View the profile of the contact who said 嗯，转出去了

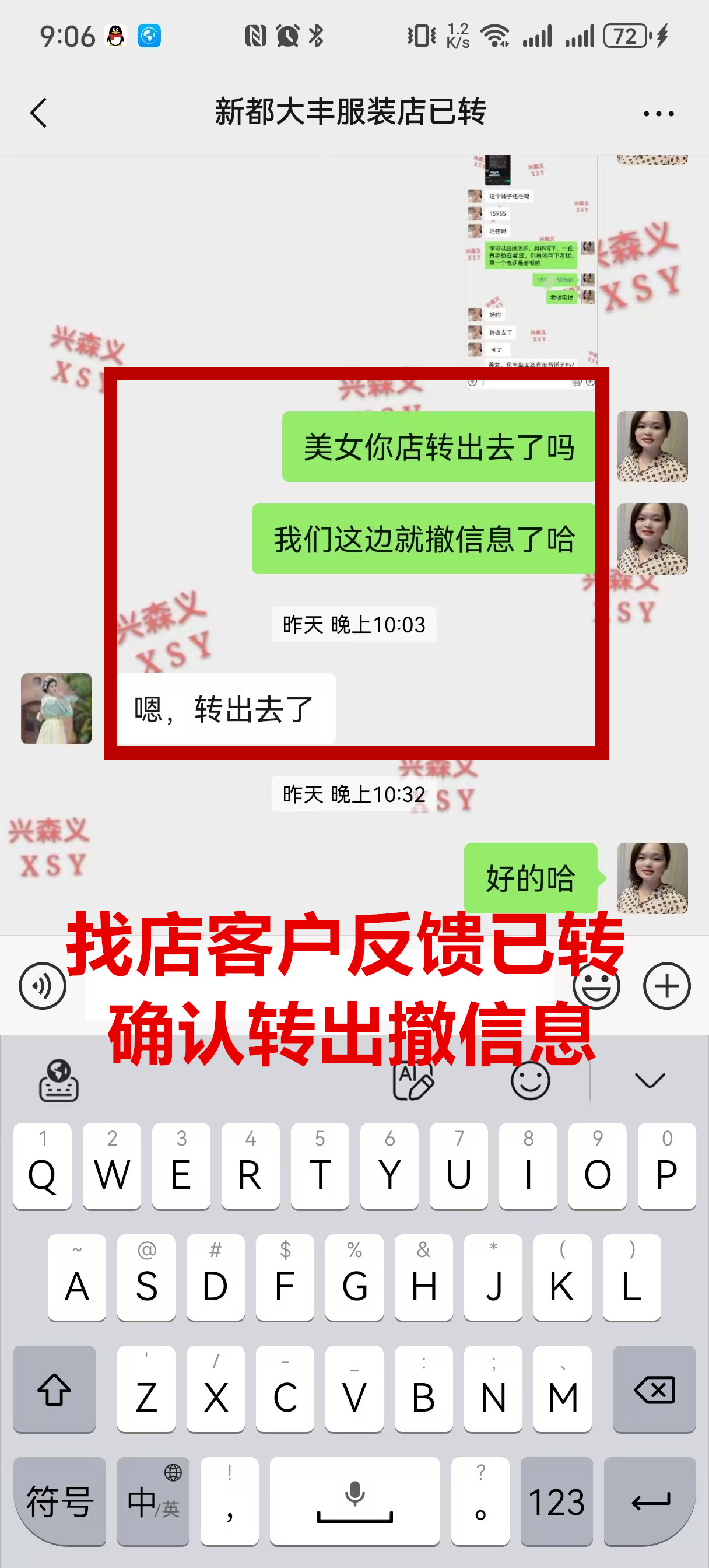tap(57, 709)
